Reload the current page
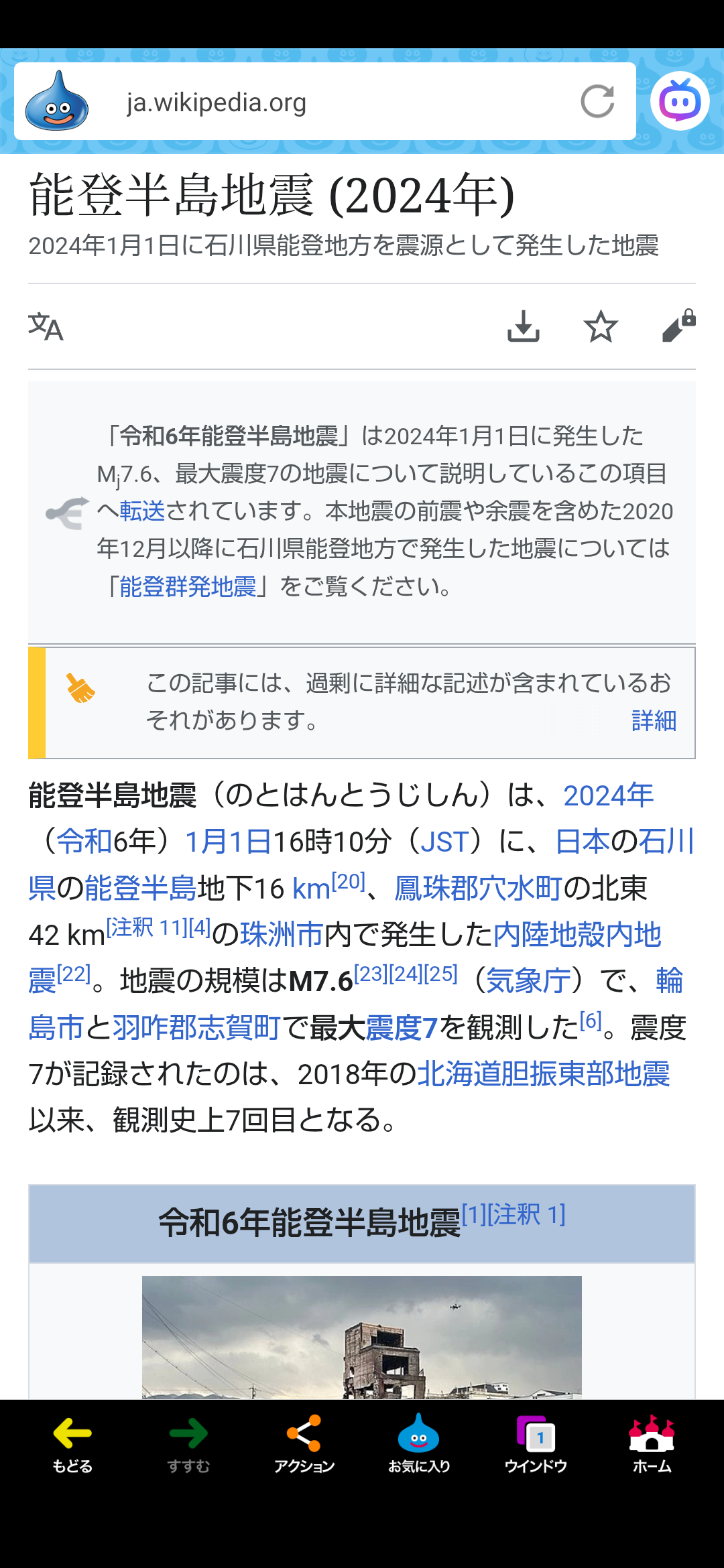The width and height of the screenshot is (724, 1568). pos(597,102)
